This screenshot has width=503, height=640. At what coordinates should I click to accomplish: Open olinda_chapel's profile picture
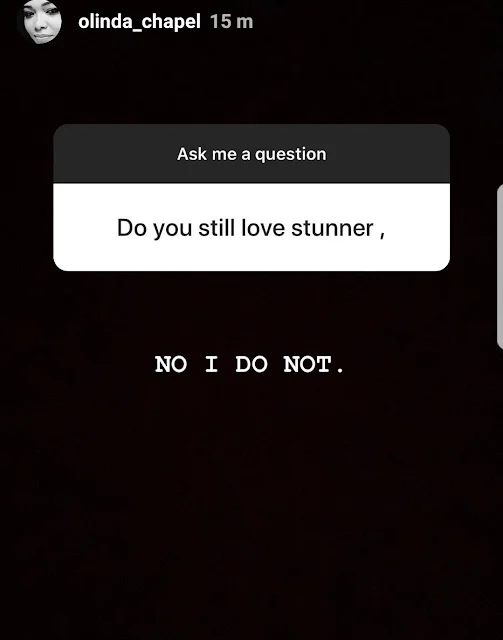[x=40, y=21]
